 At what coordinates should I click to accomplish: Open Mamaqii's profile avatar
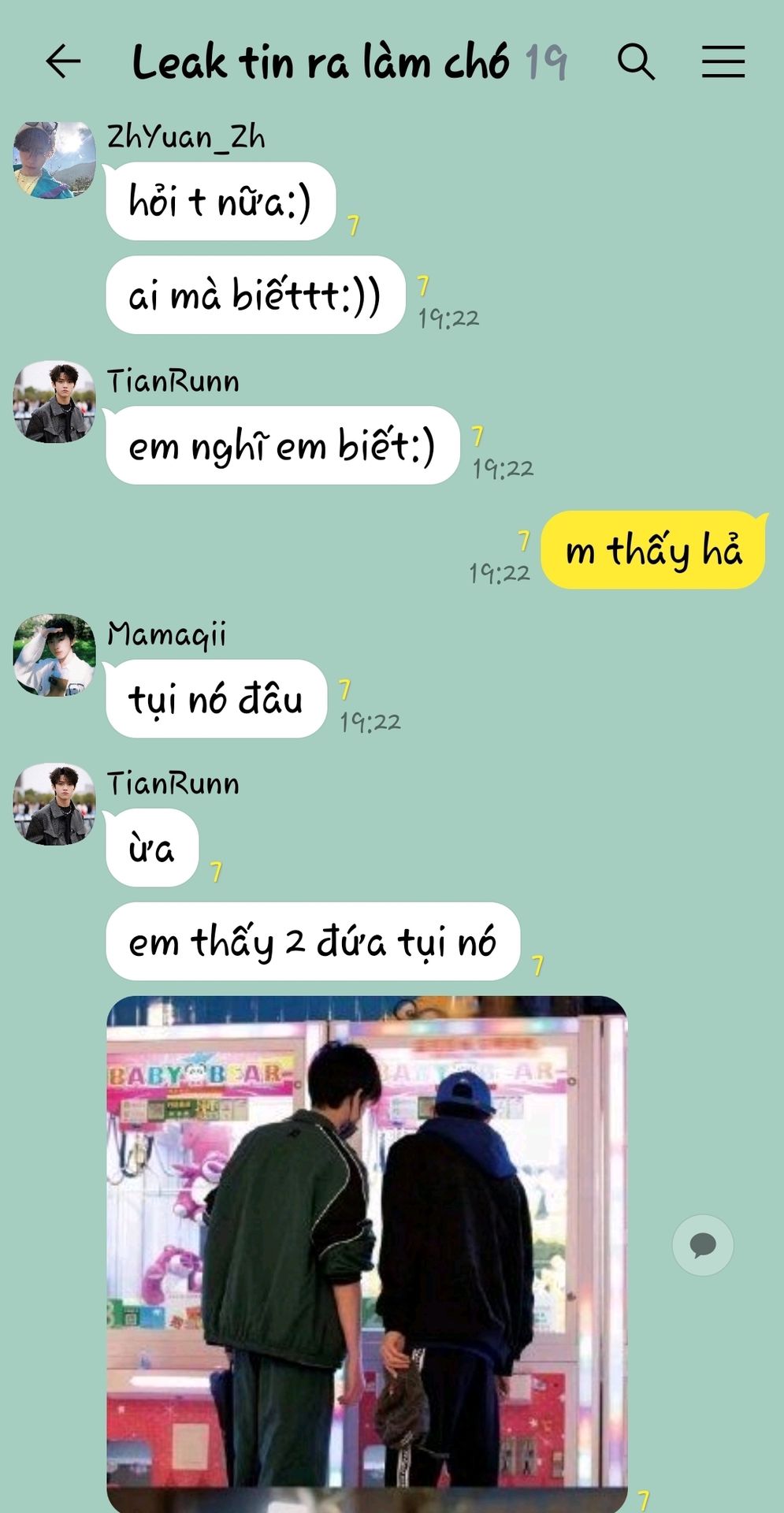[54, 656]
